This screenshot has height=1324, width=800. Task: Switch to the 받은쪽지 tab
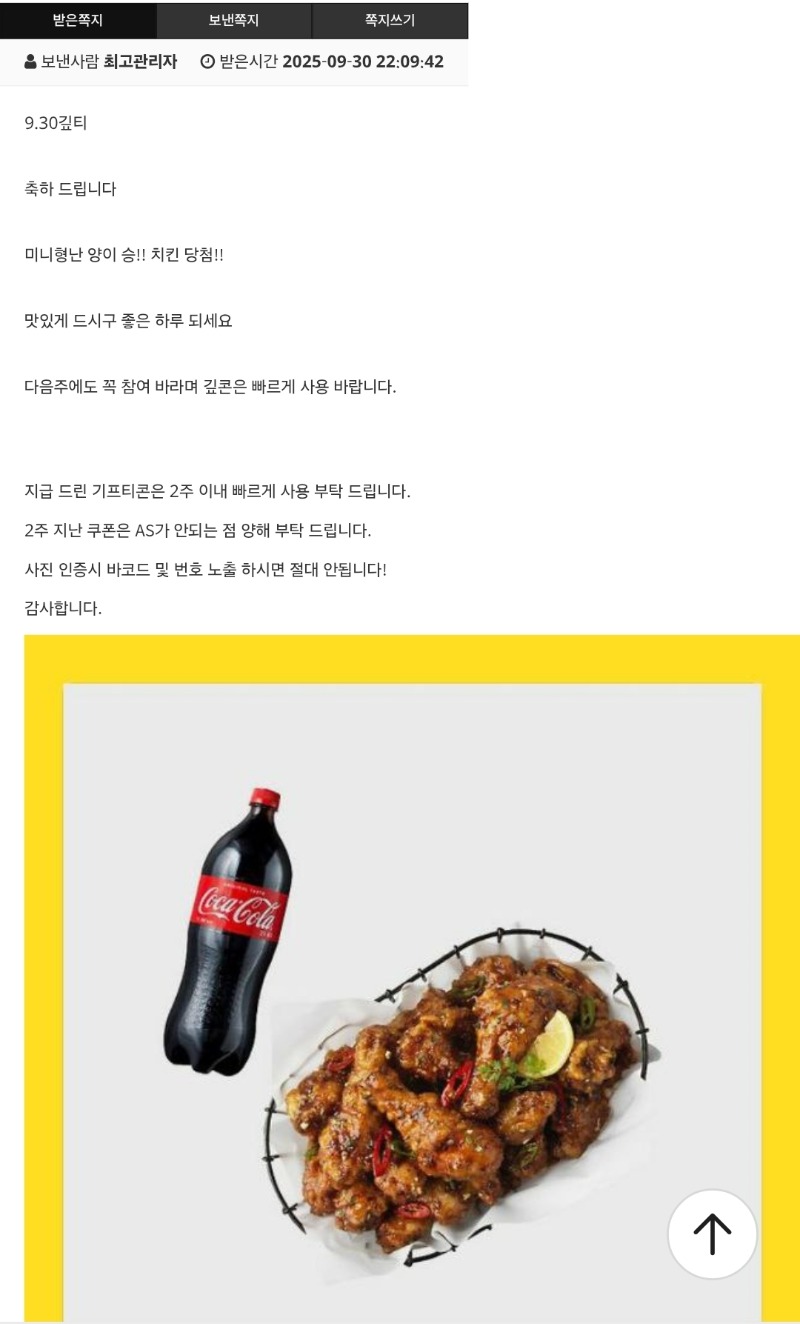point(78,20)
